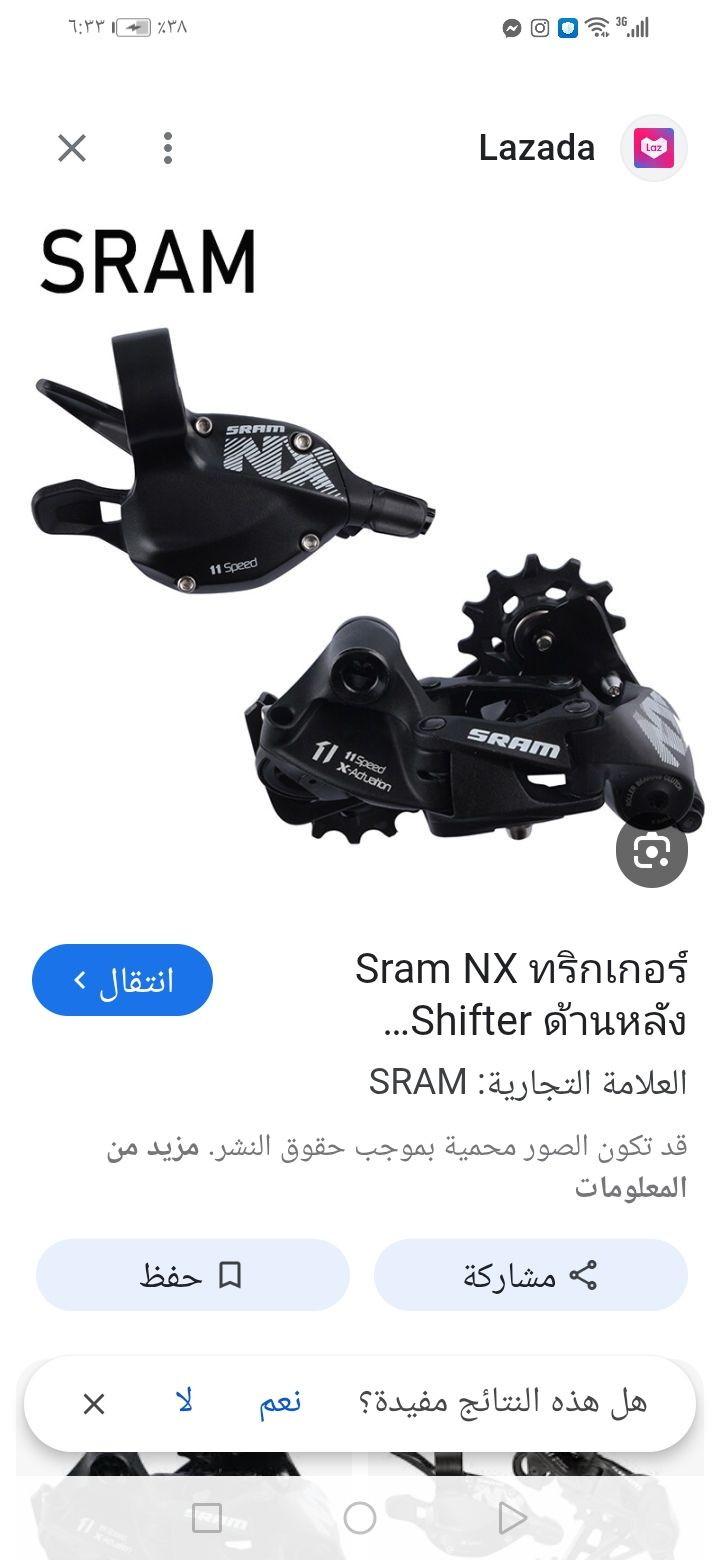720x1560 pixels.
Task: Save the image with حفظ
Action: [193, 1275]
